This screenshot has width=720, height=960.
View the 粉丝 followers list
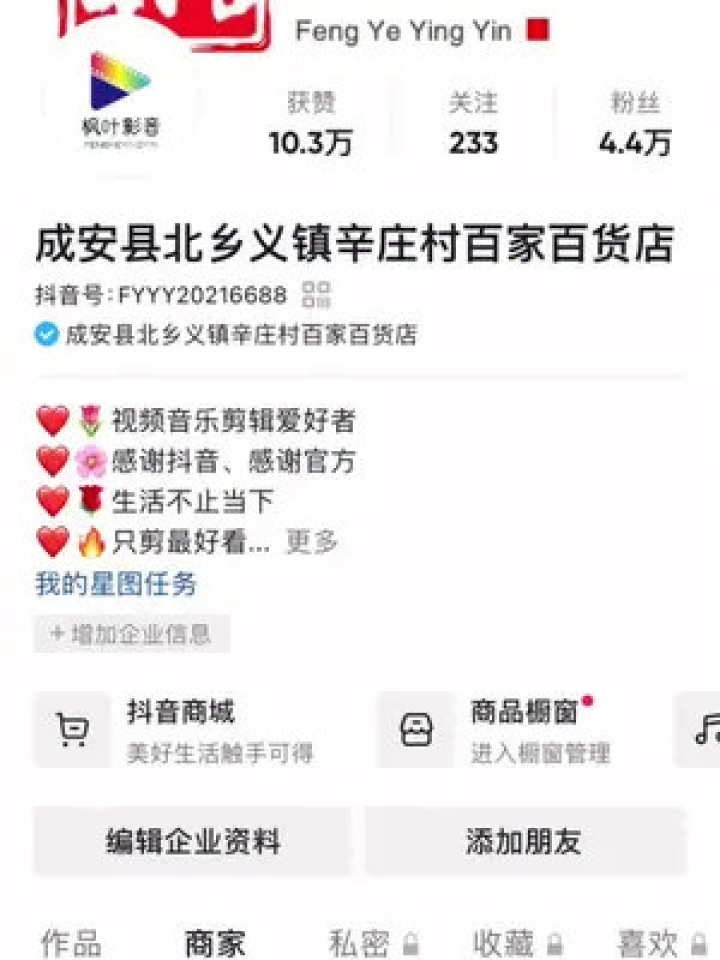coord(635,125)
